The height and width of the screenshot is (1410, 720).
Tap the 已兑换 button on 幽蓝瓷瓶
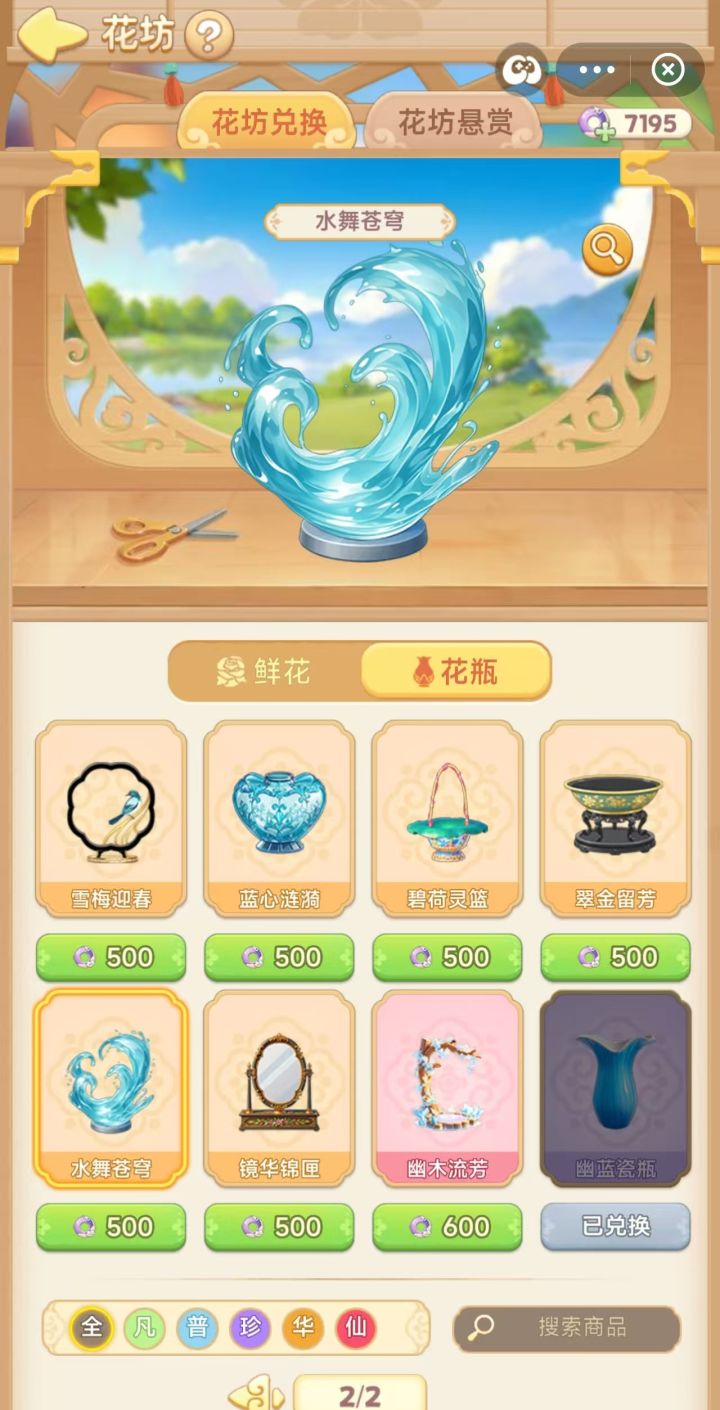tap(614, 1227)
